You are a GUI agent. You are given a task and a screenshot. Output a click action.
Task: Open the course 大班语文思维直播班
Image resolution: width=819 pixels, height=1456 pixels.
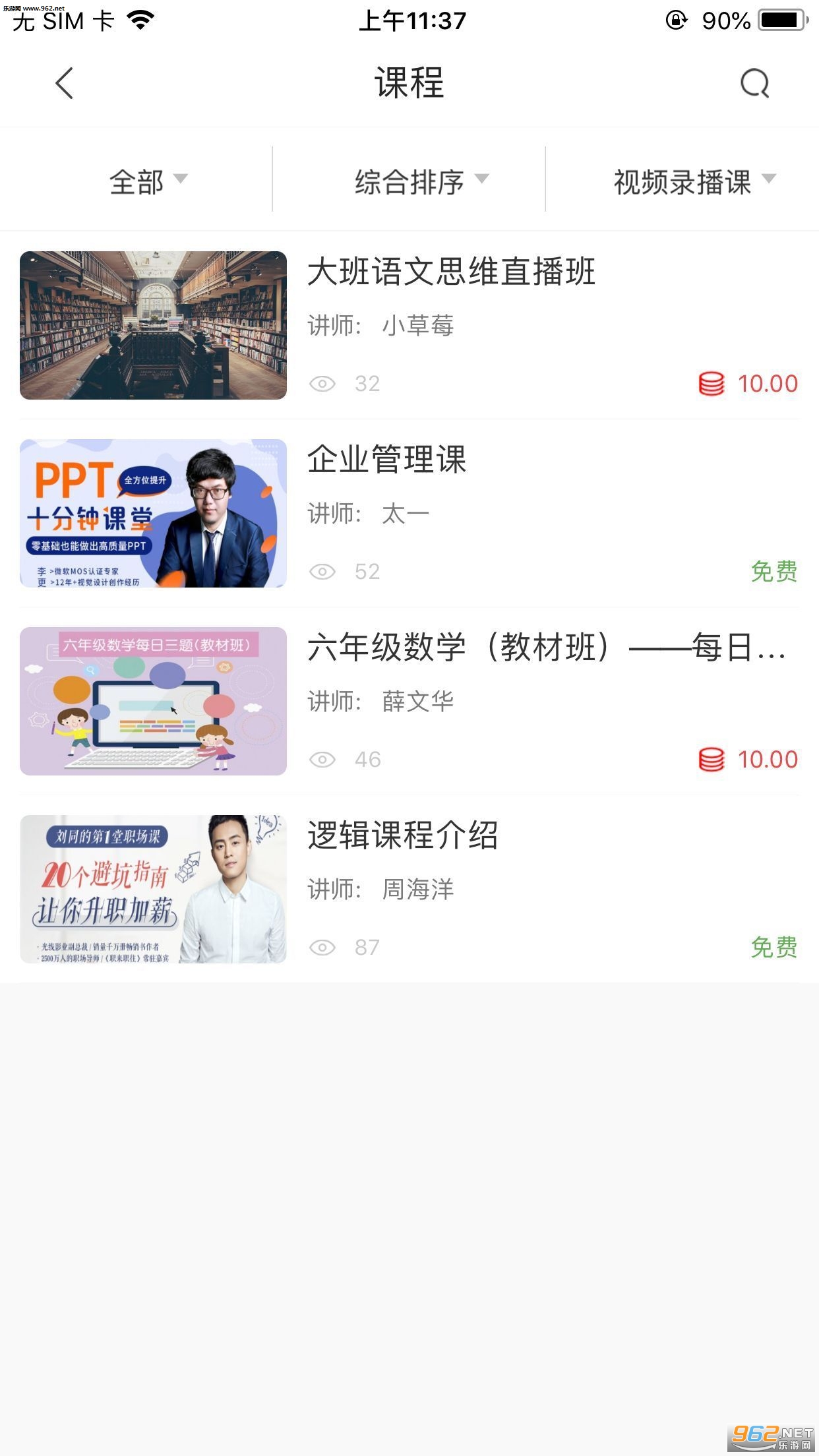451,272
